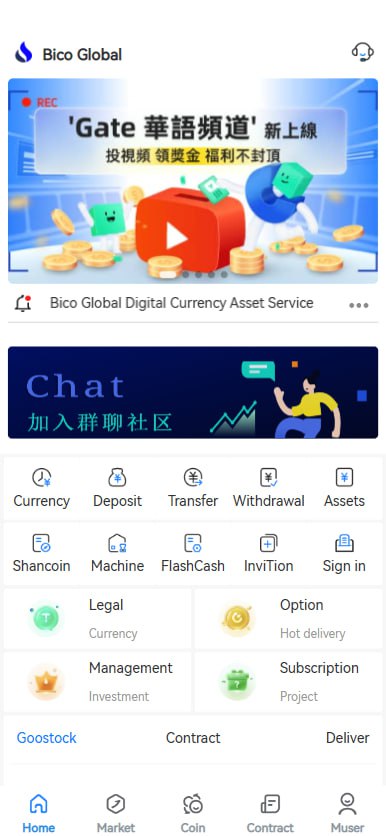The width and height of the screenshot is (386, 836).
Task: Switch to the Contract list tab
Action: 193,738
